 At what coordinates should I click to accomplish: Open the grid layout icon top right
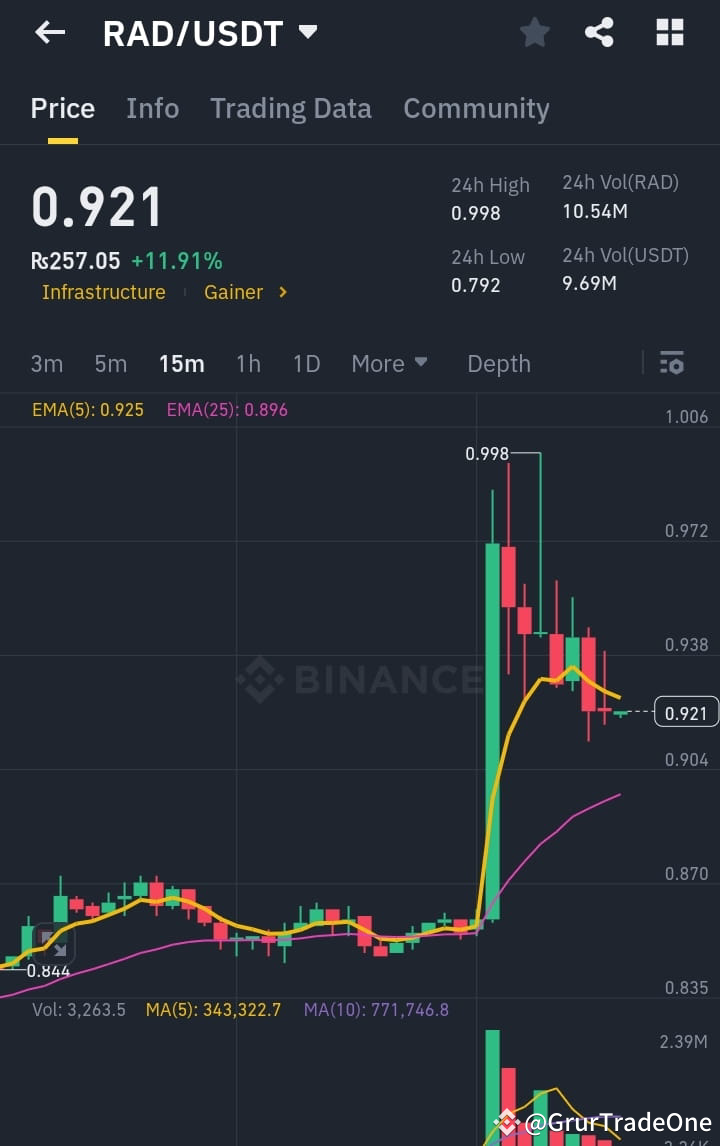[x=668, y=32]
